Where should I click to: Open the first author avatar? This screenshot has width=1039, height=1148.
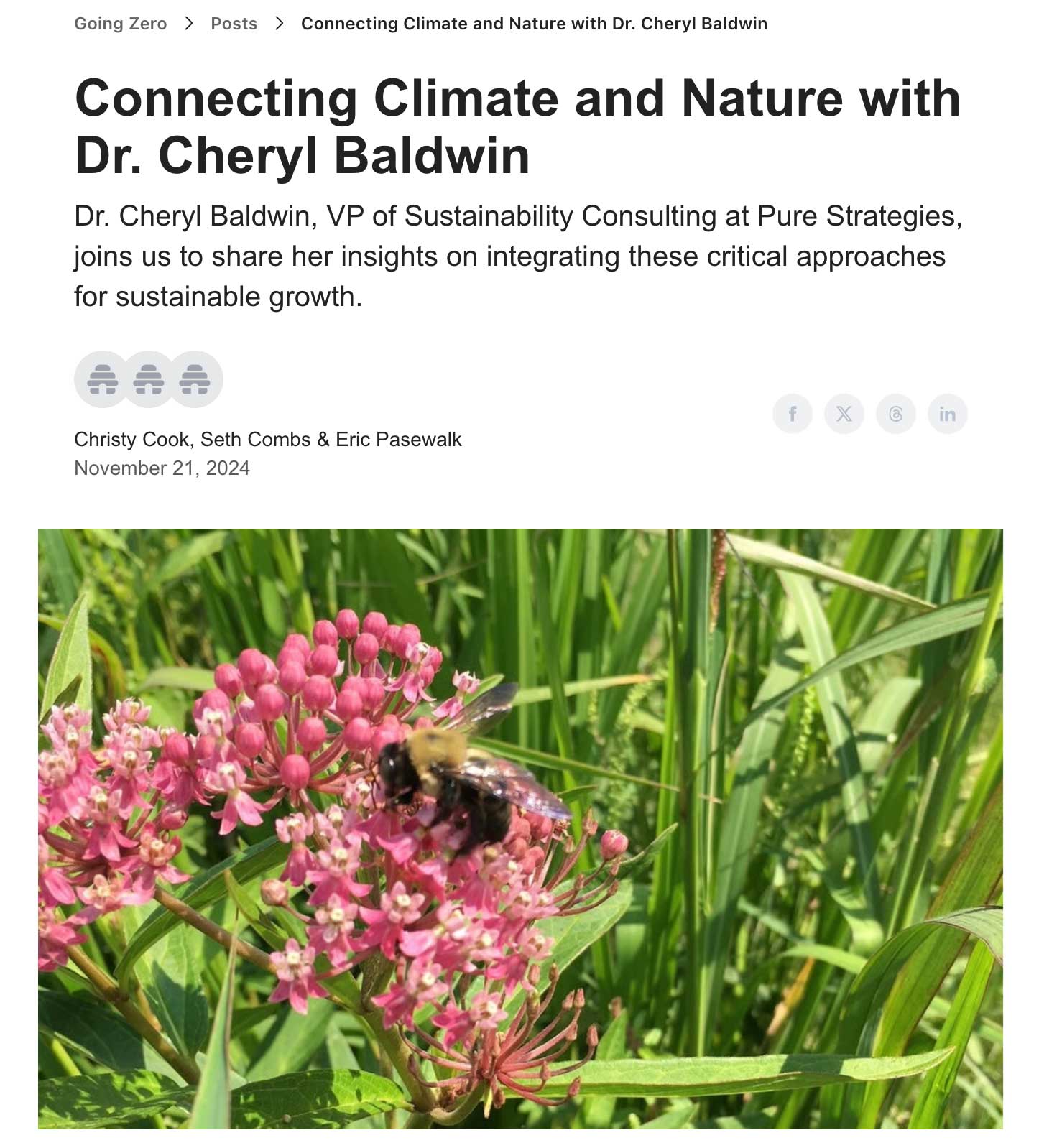point(102,379)
